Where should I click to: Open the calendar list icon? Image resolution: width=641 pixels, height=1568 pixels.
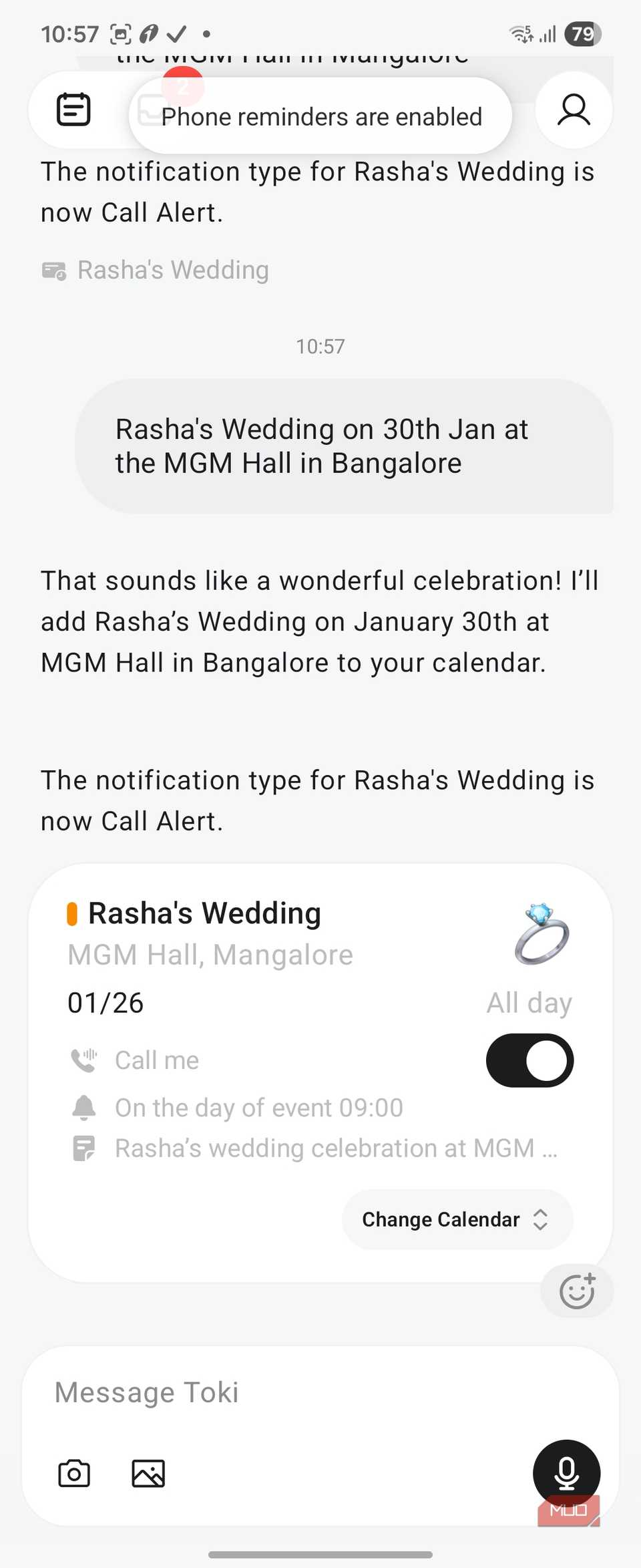point(73,110)
